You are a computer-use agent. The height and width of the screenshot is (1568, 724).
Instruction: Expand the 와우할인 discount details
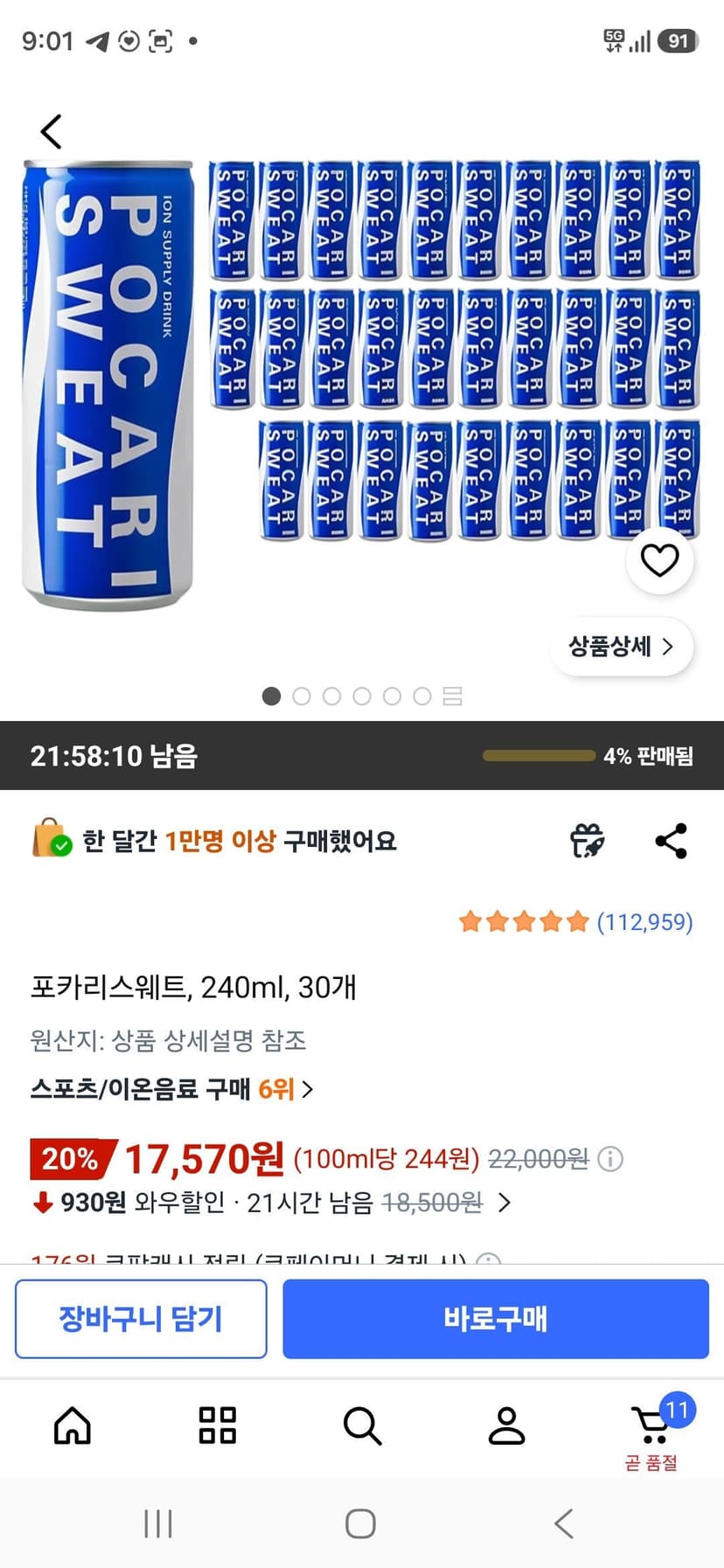pyautogui.click(x=505, y=1203)
